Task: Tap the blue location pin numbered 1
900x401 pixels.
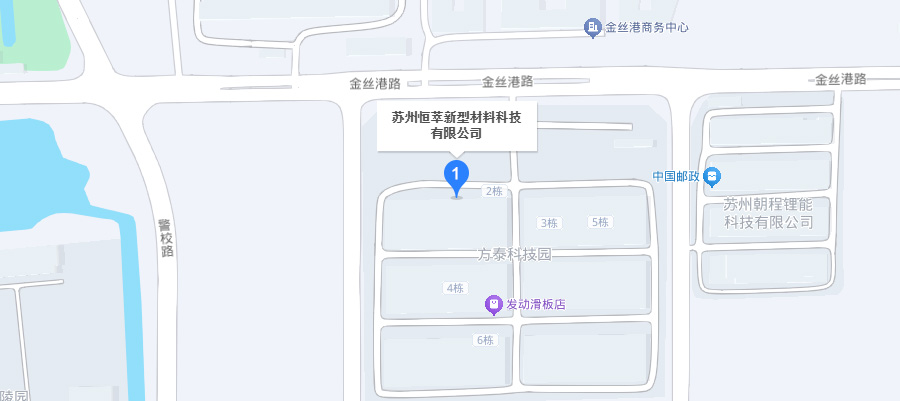Action: pyautogui.click(x=456, y=176)
